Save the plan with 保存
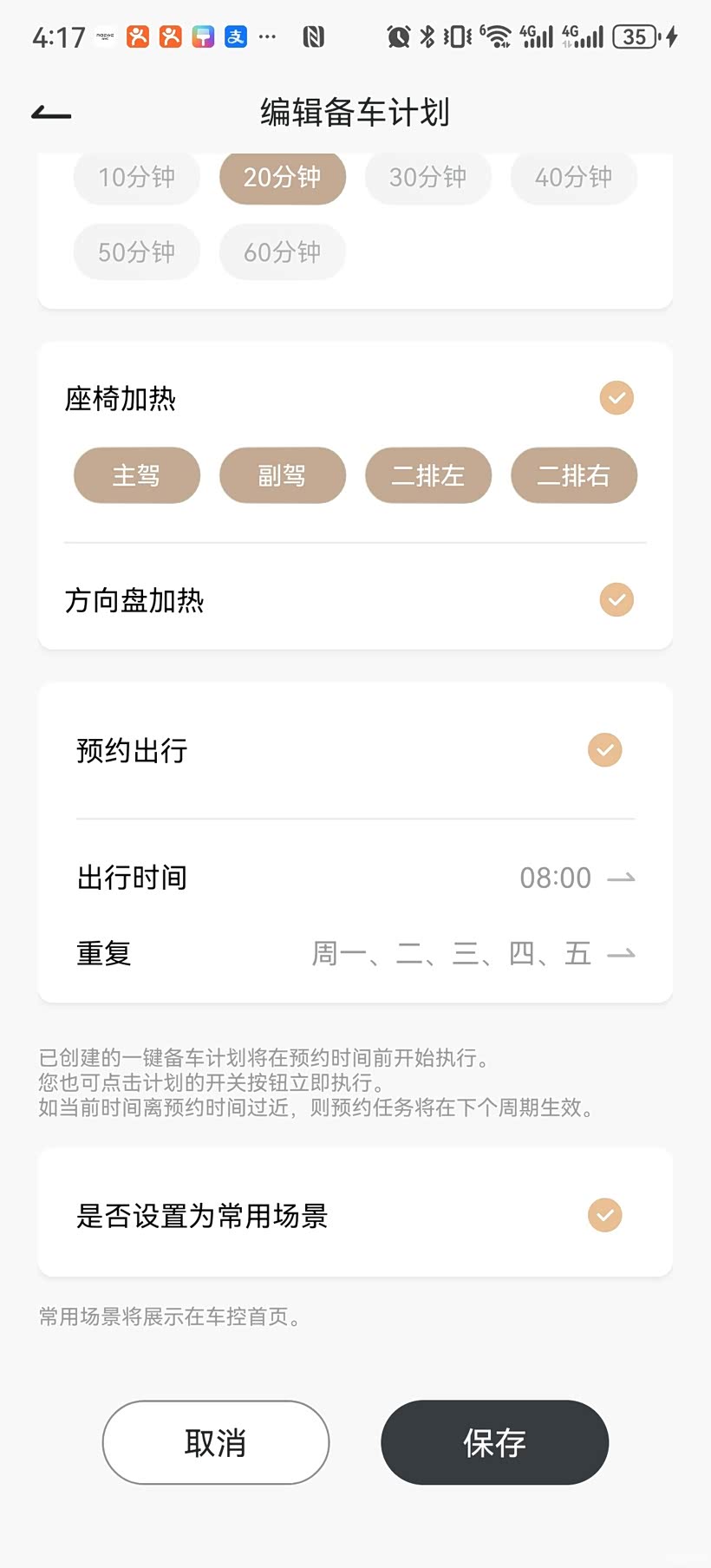This screenshot has height=1568, width=711. (494, 1442)
